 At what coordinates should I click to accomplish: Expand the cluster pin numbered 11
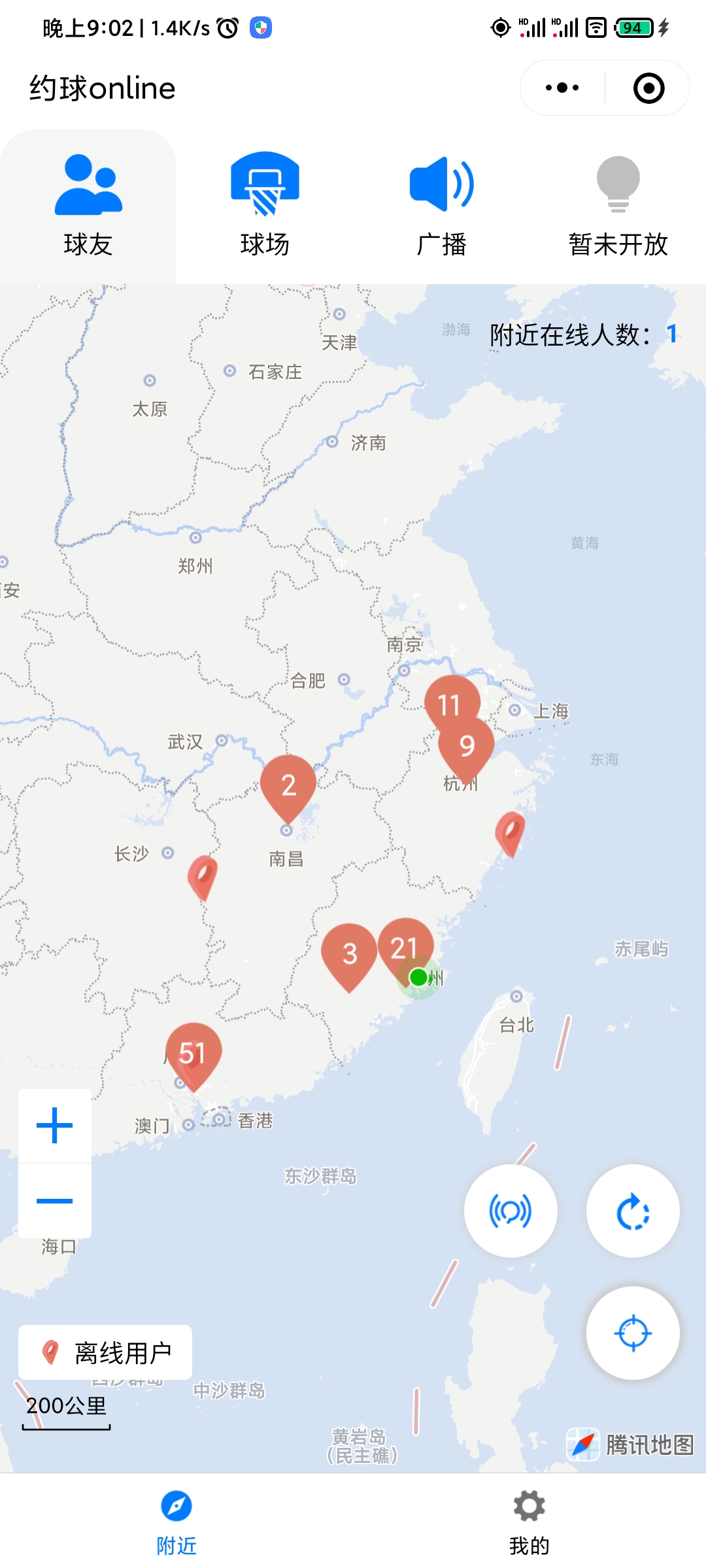450,706
